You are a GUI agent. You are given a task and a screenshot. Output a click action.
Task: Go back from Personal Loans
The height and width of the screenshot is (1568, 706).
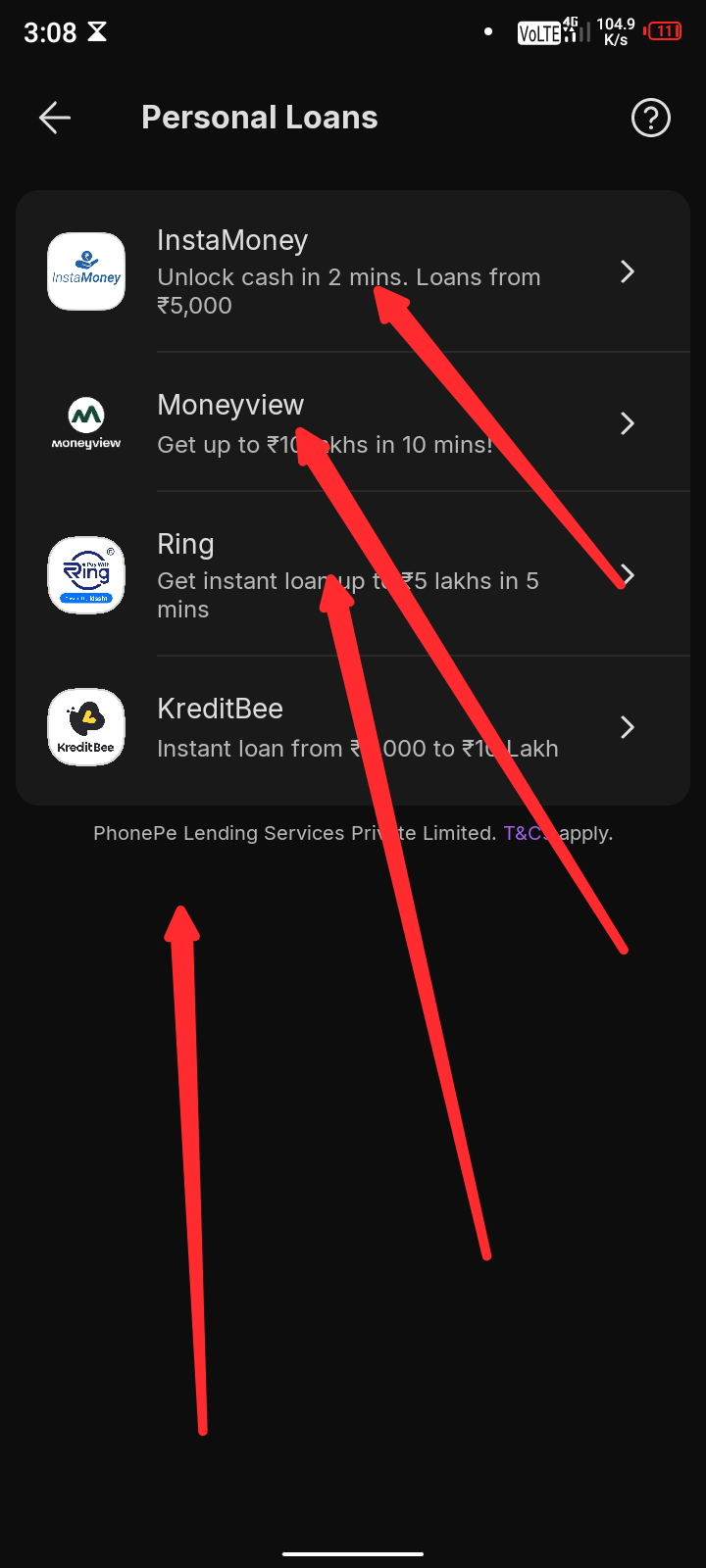(55, 118)
